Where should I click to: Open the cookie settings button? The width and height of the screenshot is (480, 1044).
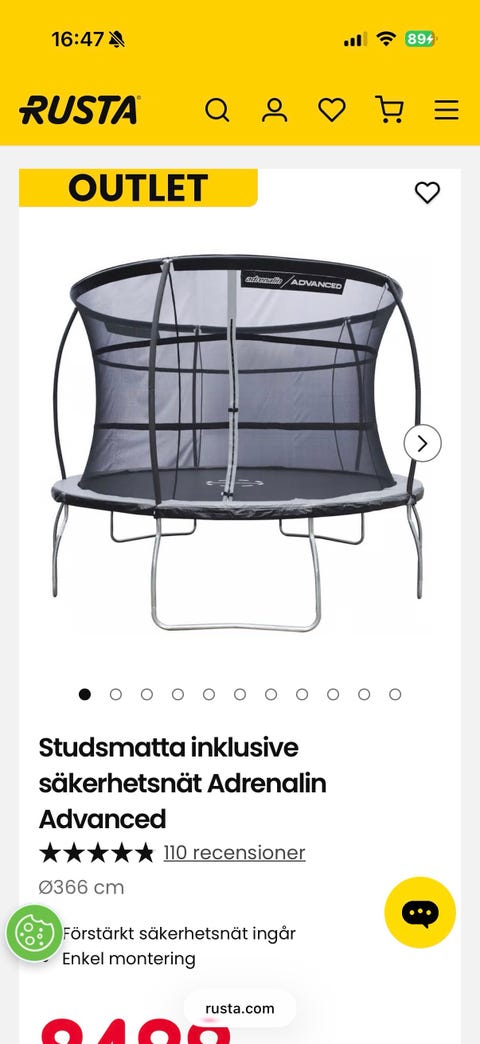coord(35,933)
